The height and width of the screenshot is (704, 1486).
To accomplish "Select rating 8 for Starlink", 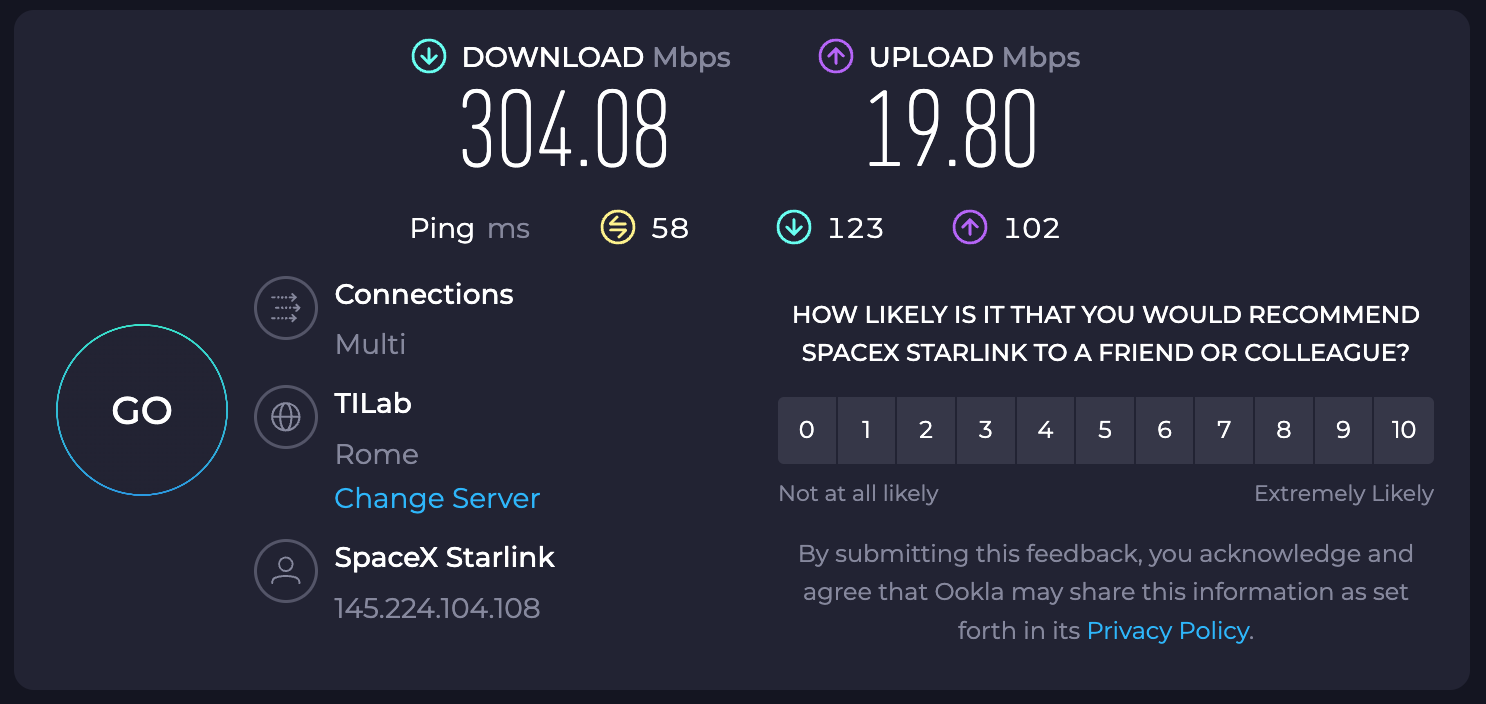I will [x=1283, y=430].
